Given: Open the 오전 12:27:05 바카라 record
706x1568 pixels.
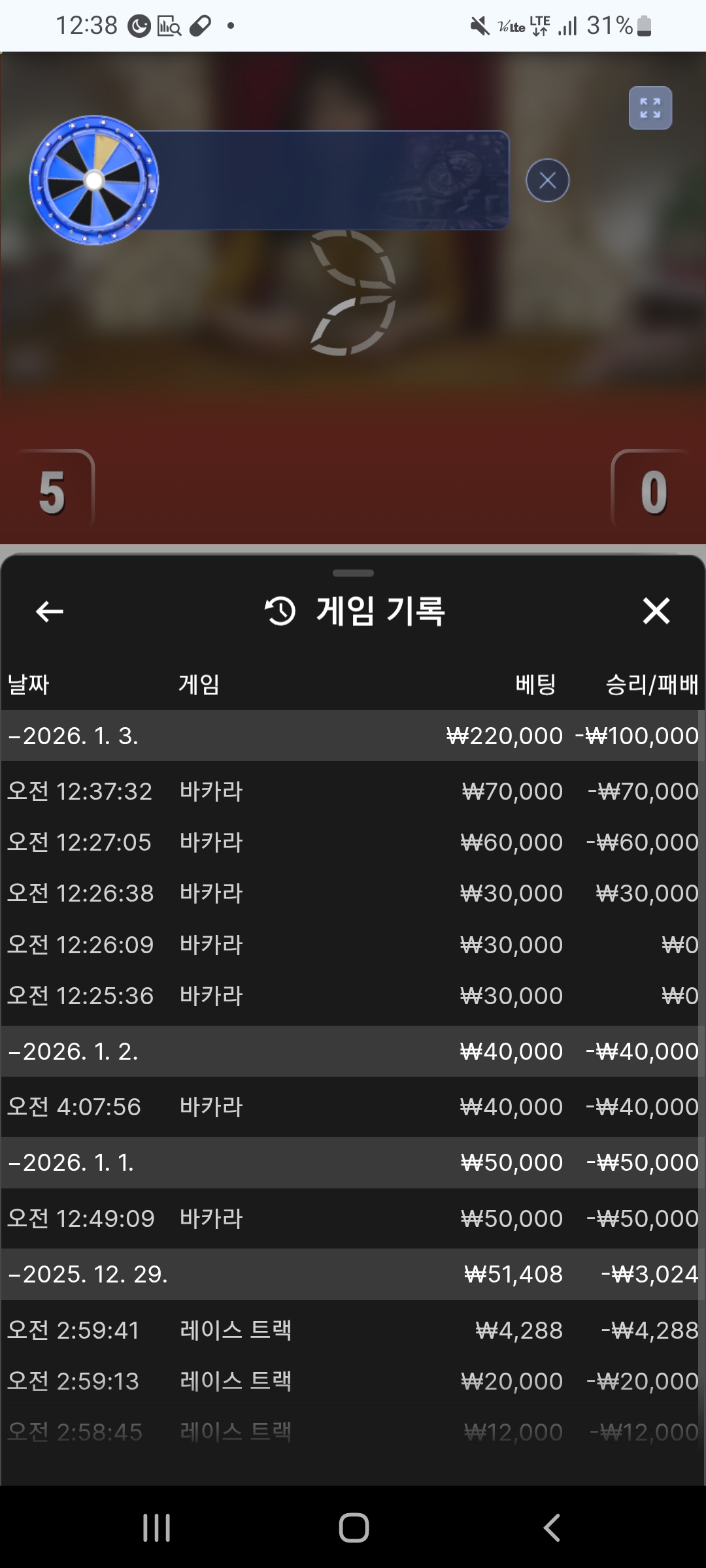Looking at the screenshot, I should point(353,842).
